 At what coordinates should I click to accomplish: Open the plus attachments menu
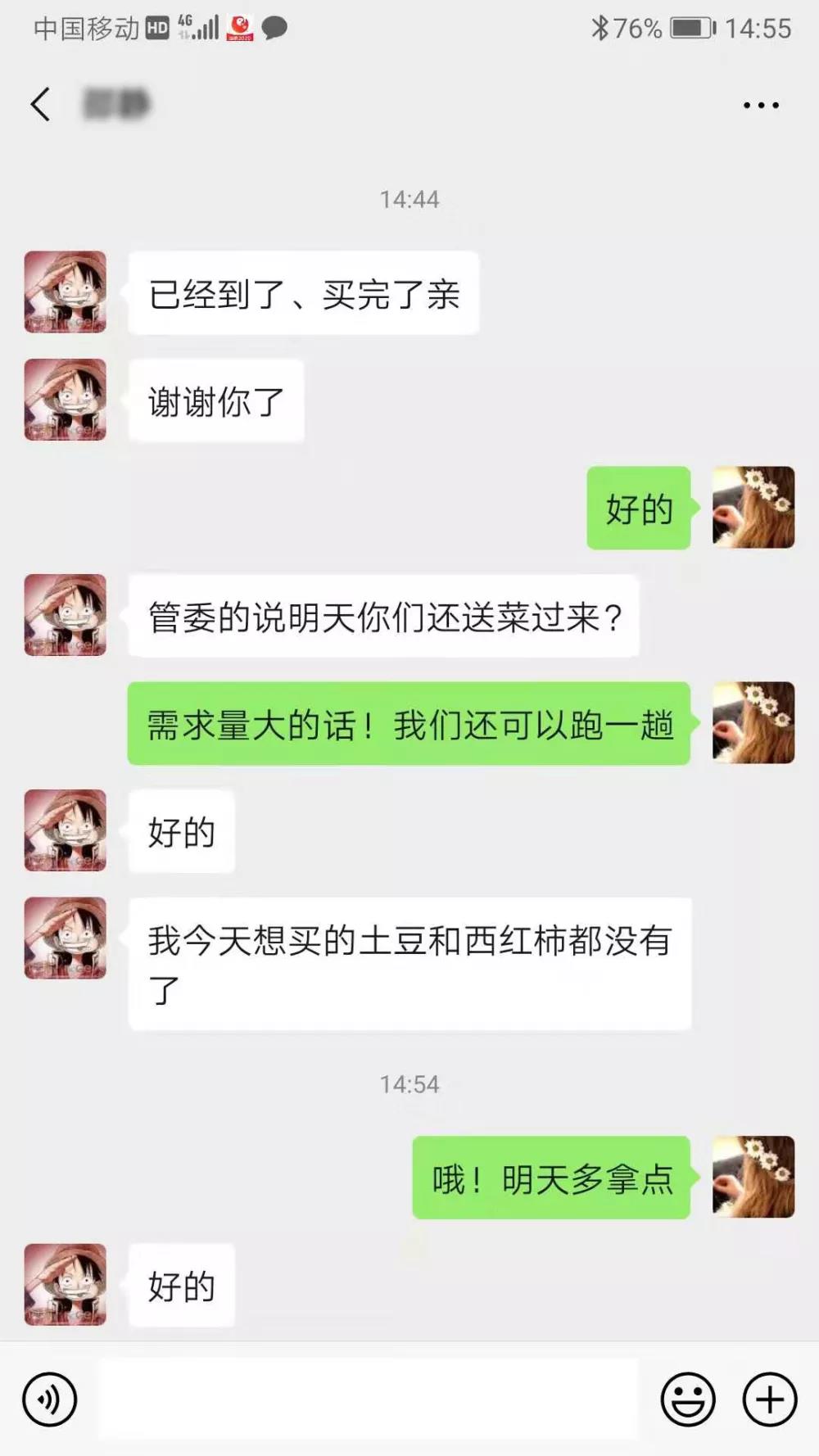click(x=769, y=1399)
